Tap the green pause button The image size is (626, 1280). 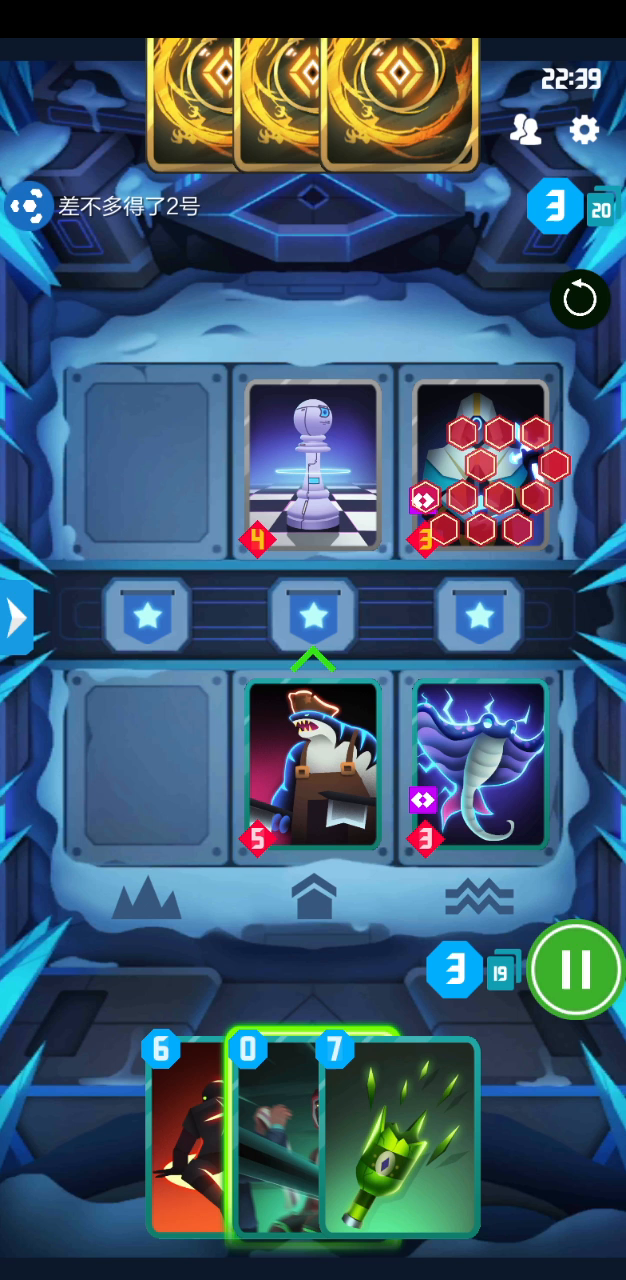coord(577,969)
